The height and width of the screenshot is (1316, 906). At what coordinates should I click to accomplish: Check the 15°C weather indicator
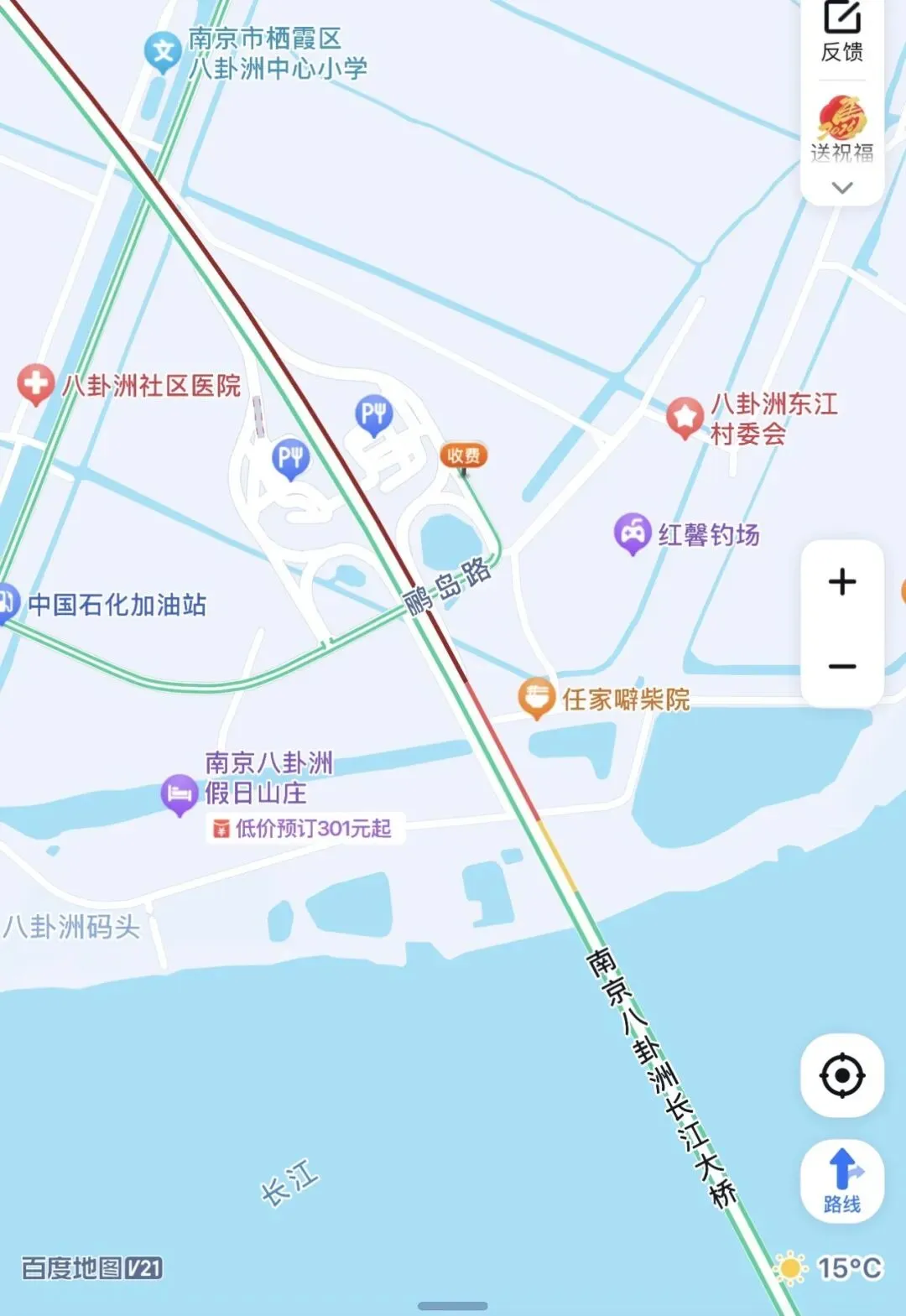[x=830, y=1267]
